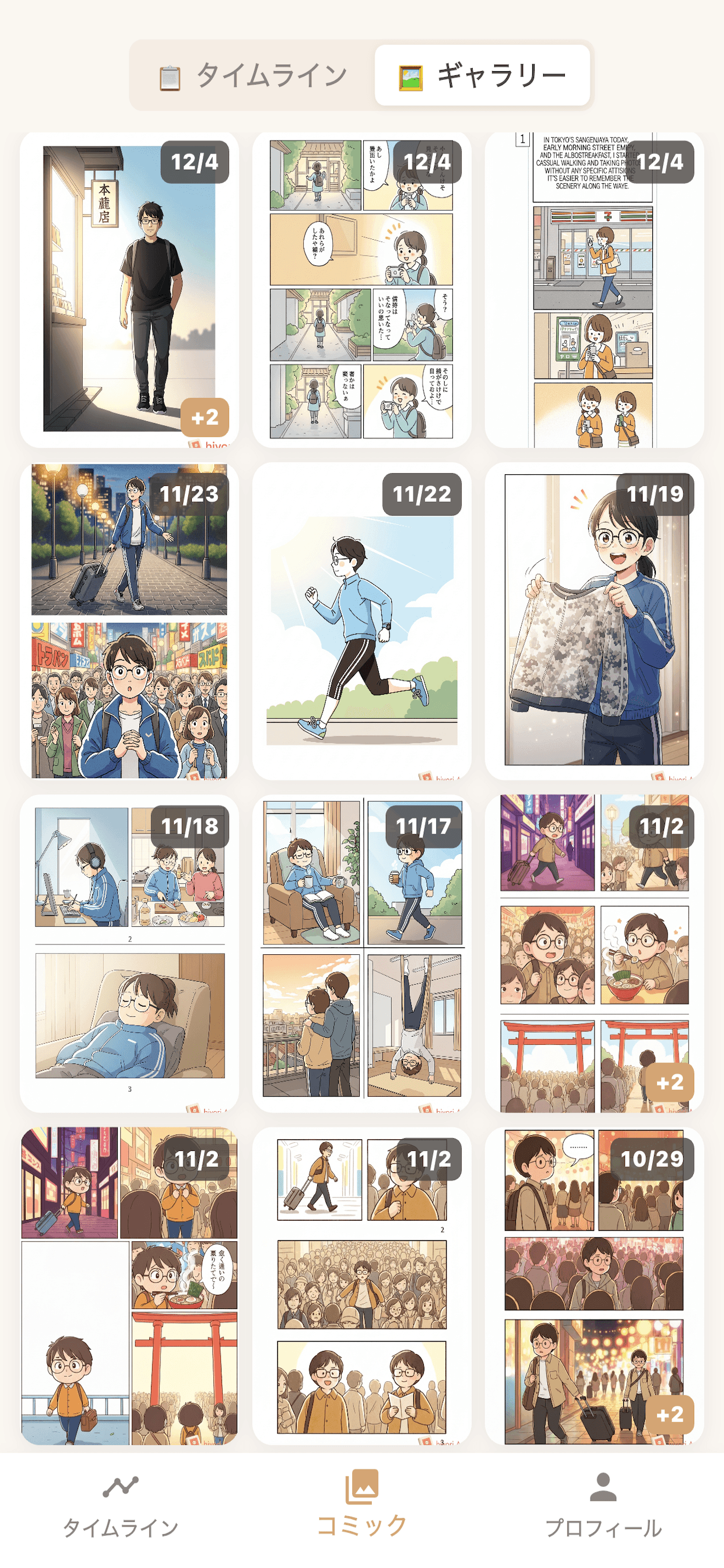View the 11/2 comic with crowd panel
Image resolution: width=724 pixels, height=1568 pixels.
(x=361, y=1286)
